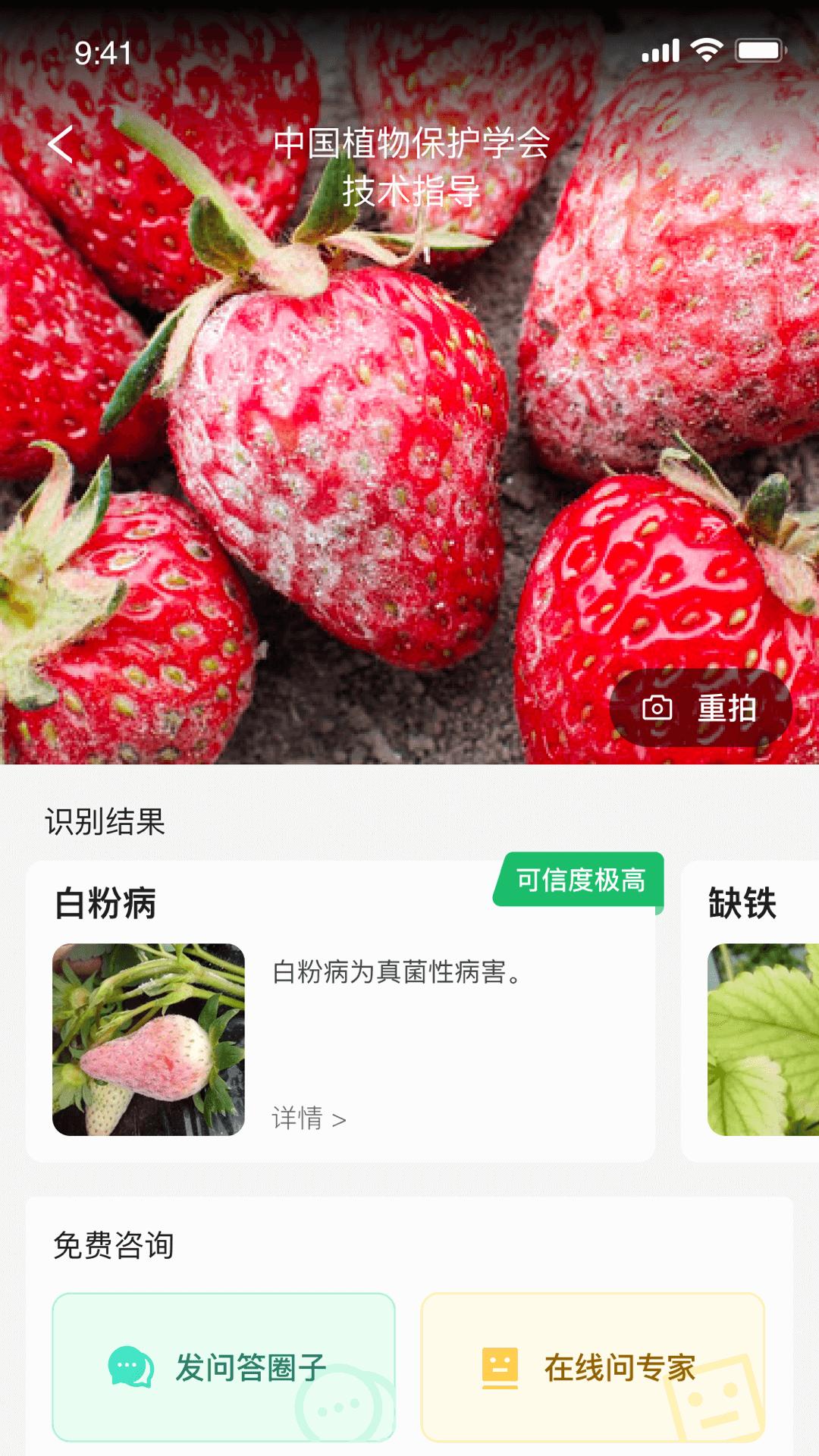Tap the Wi-Fi icon in the status bar

coord(706,49)
